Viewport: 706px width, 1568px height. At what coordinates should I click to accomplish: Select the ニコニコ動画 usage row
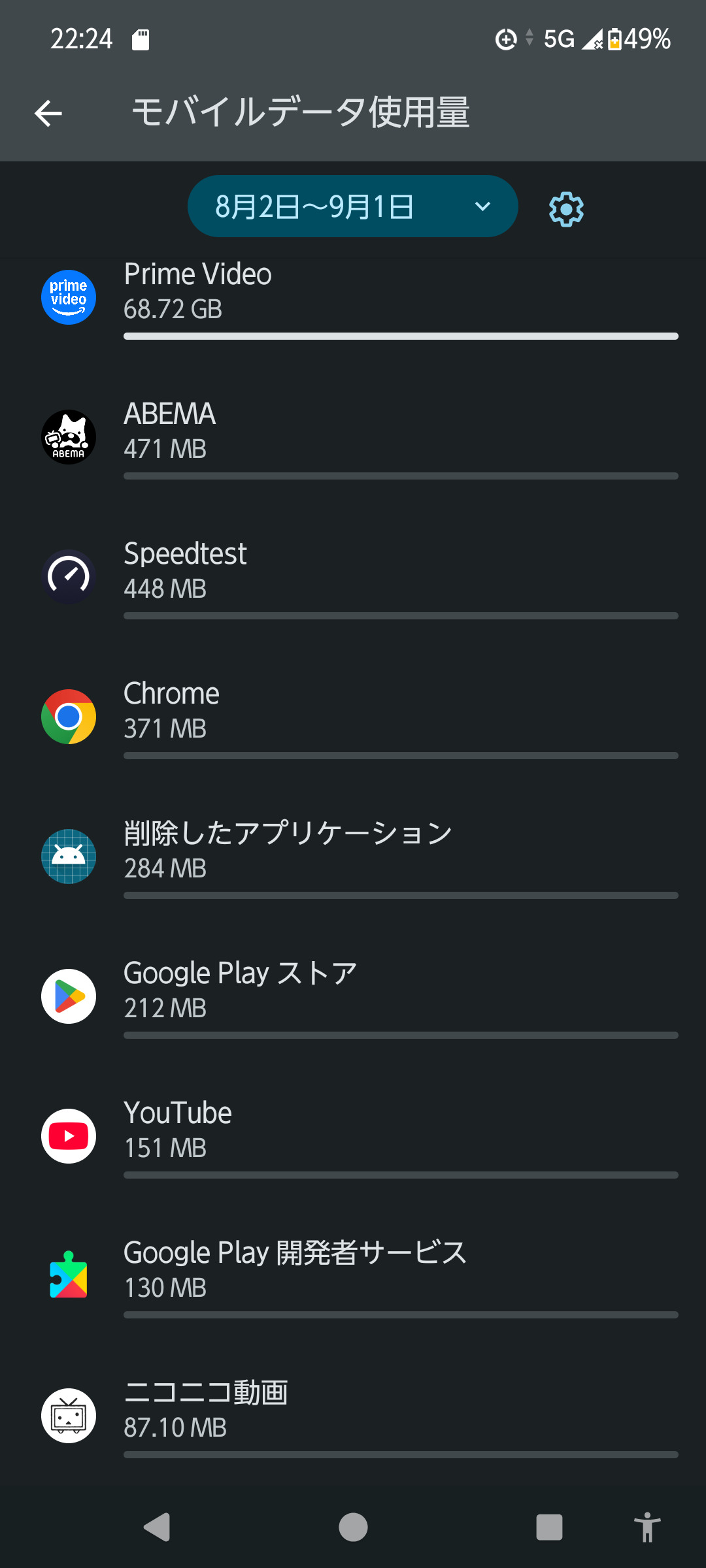353,1416
